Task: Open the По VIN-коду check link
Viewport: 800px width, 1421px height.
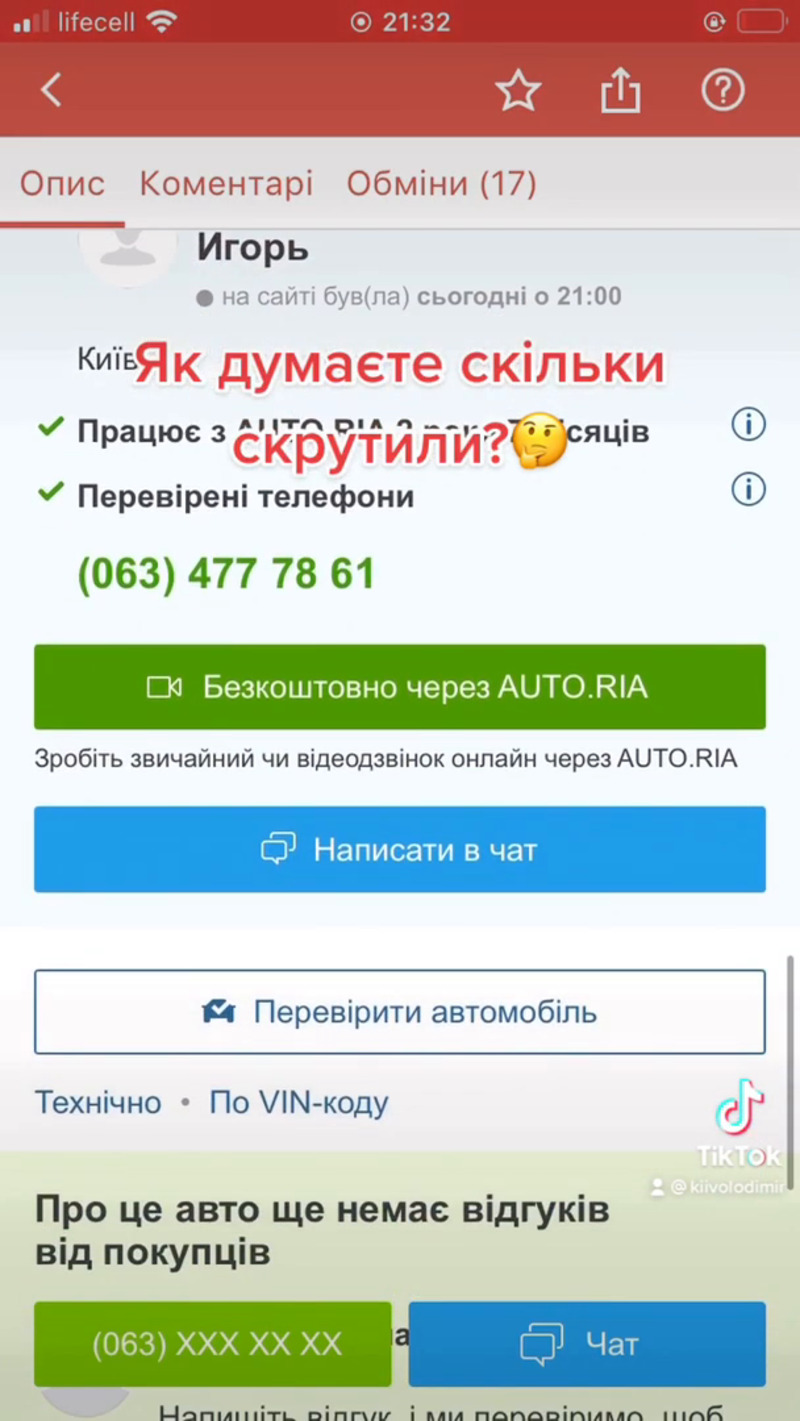Action: (x=298, y=1103)
